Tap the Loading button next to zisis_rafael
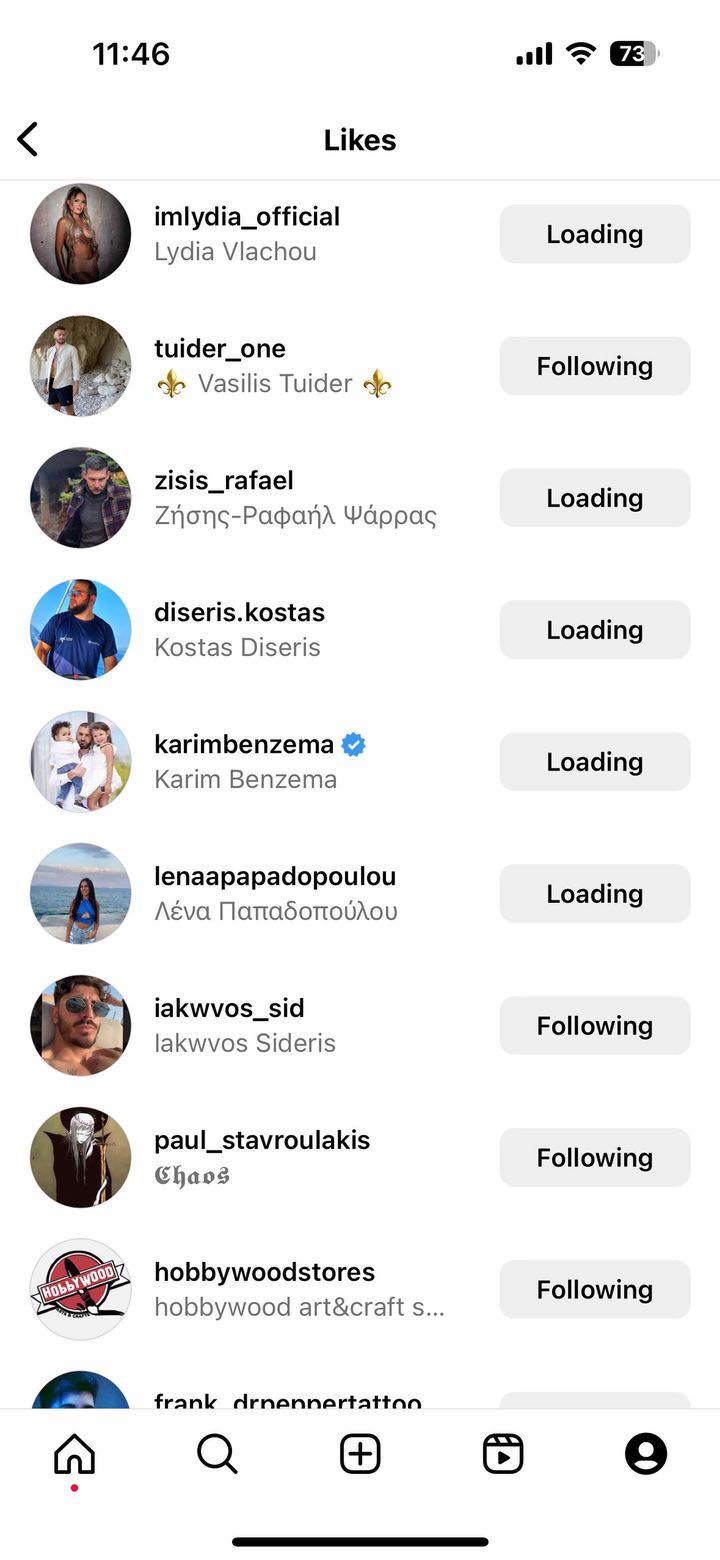 [x=594, y=498]
